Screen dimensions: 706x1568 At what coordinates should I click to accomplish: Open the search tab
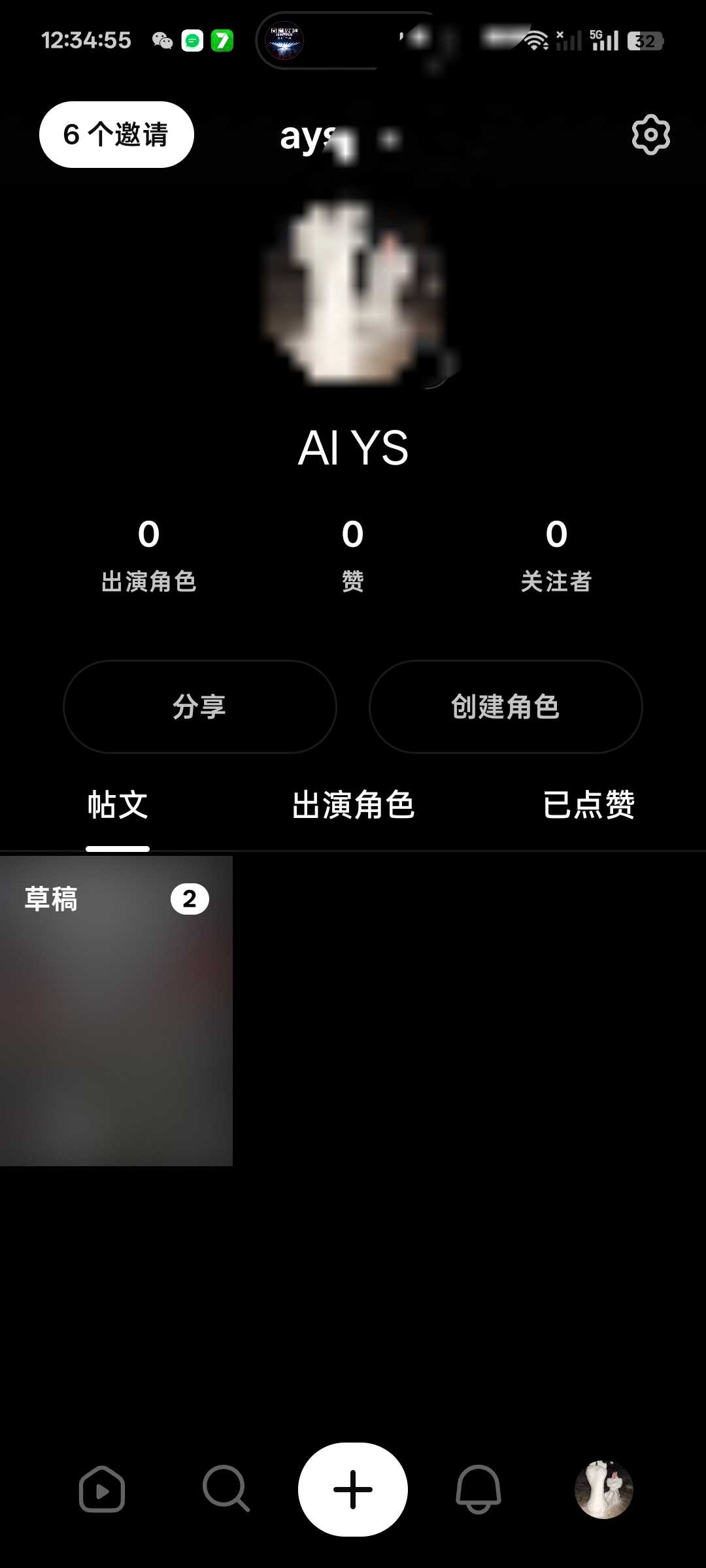click(x=226, y=1490)
